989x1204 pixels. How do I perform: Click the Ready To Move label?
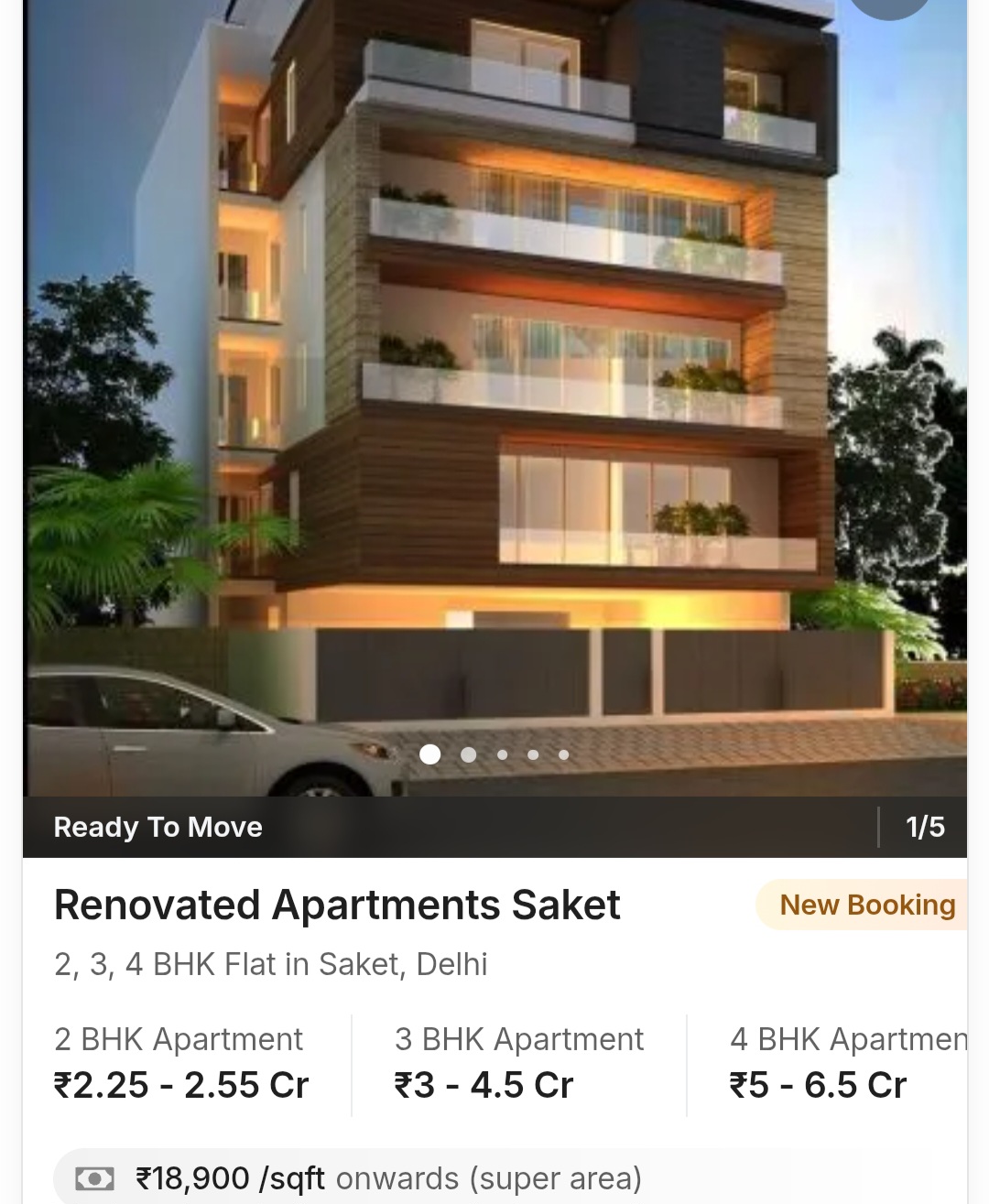tap(158, 827)
